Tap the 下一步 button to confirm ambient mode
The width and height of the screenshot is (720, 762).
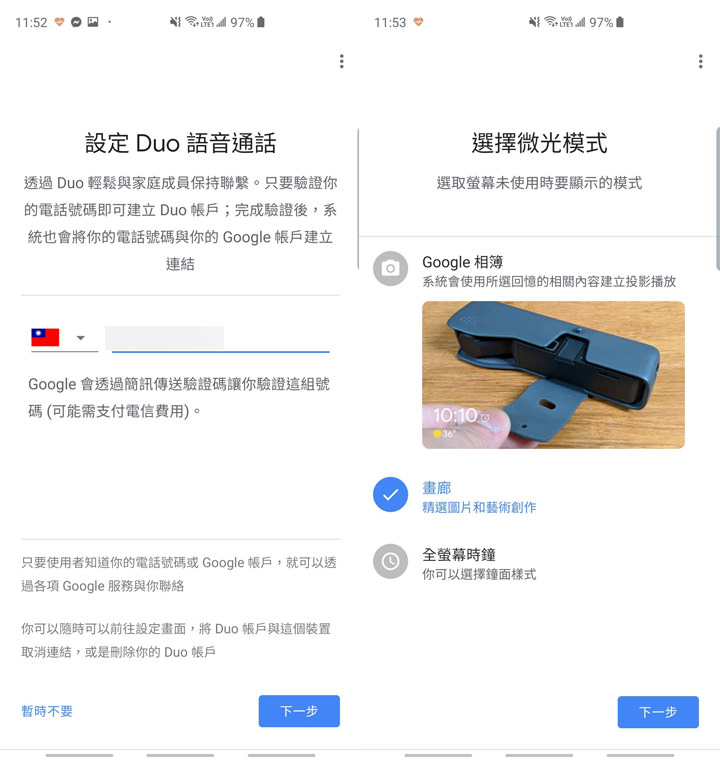(x=658, y=712)
